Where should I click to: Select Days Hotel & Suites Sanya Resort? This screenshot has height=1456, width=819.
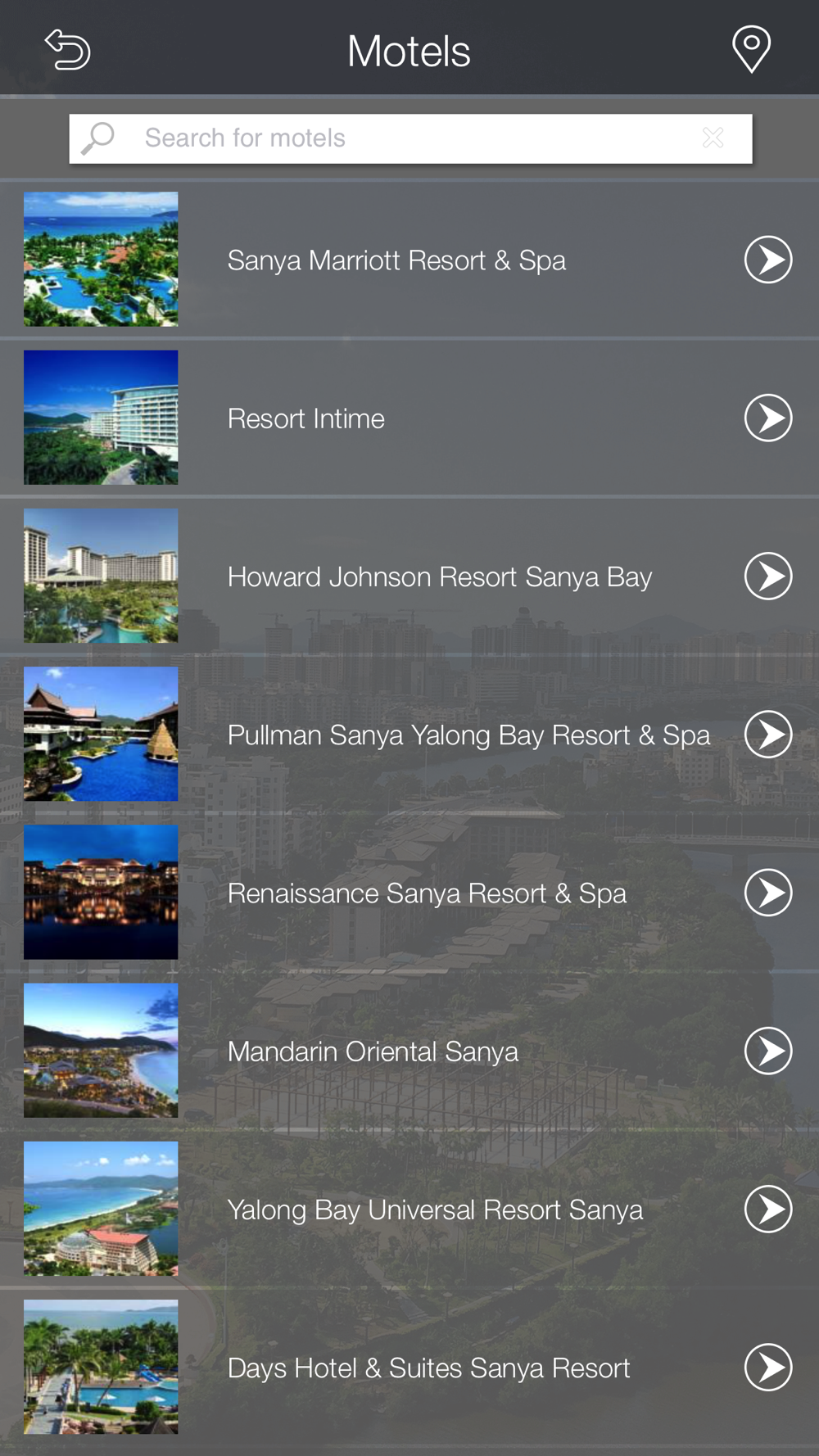coord(409,1366)
